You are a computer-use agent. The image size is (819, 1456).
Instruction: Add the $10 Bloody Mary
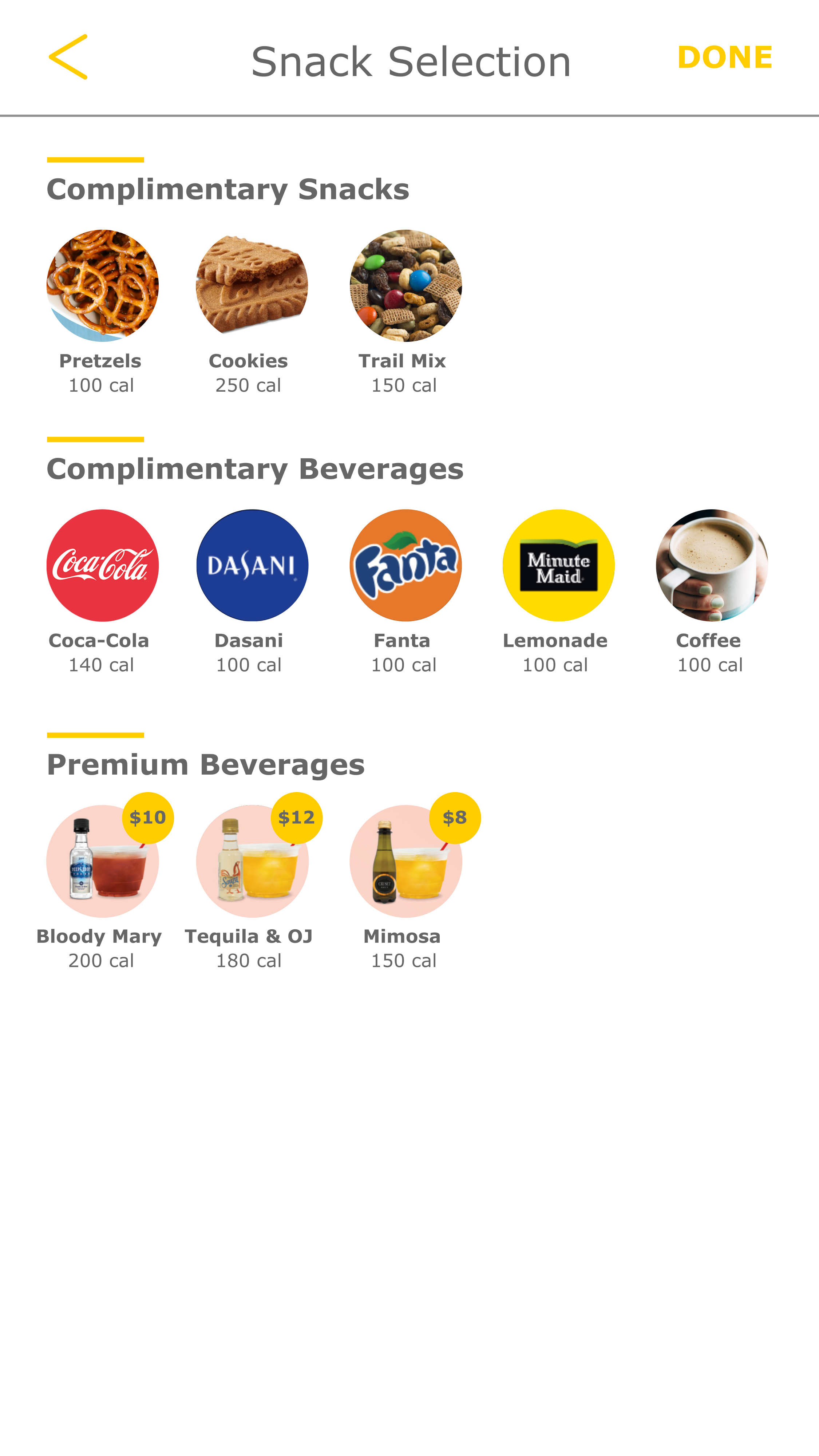[x=102, y=861]
